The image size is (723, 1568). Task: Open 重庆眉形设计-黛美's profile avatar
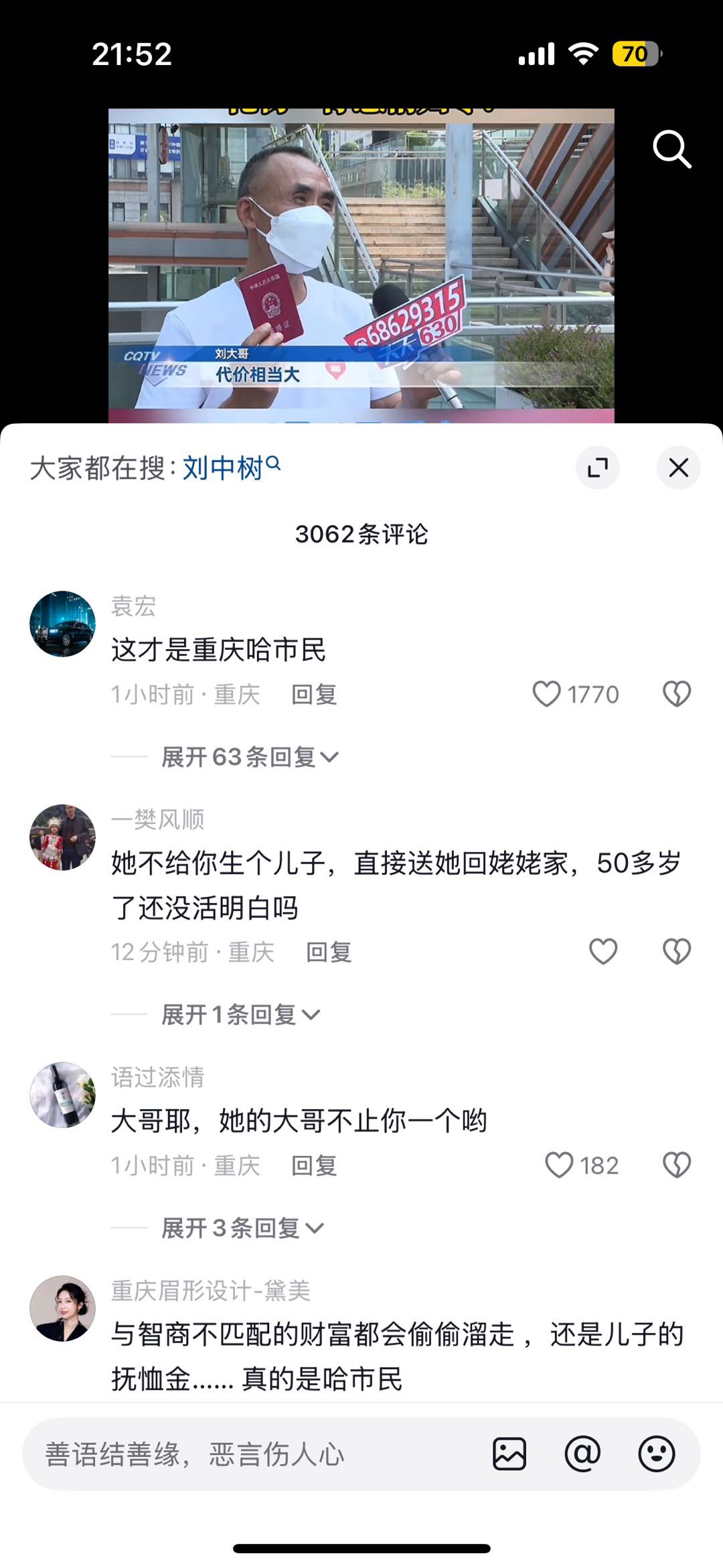tap(63, 1308)
